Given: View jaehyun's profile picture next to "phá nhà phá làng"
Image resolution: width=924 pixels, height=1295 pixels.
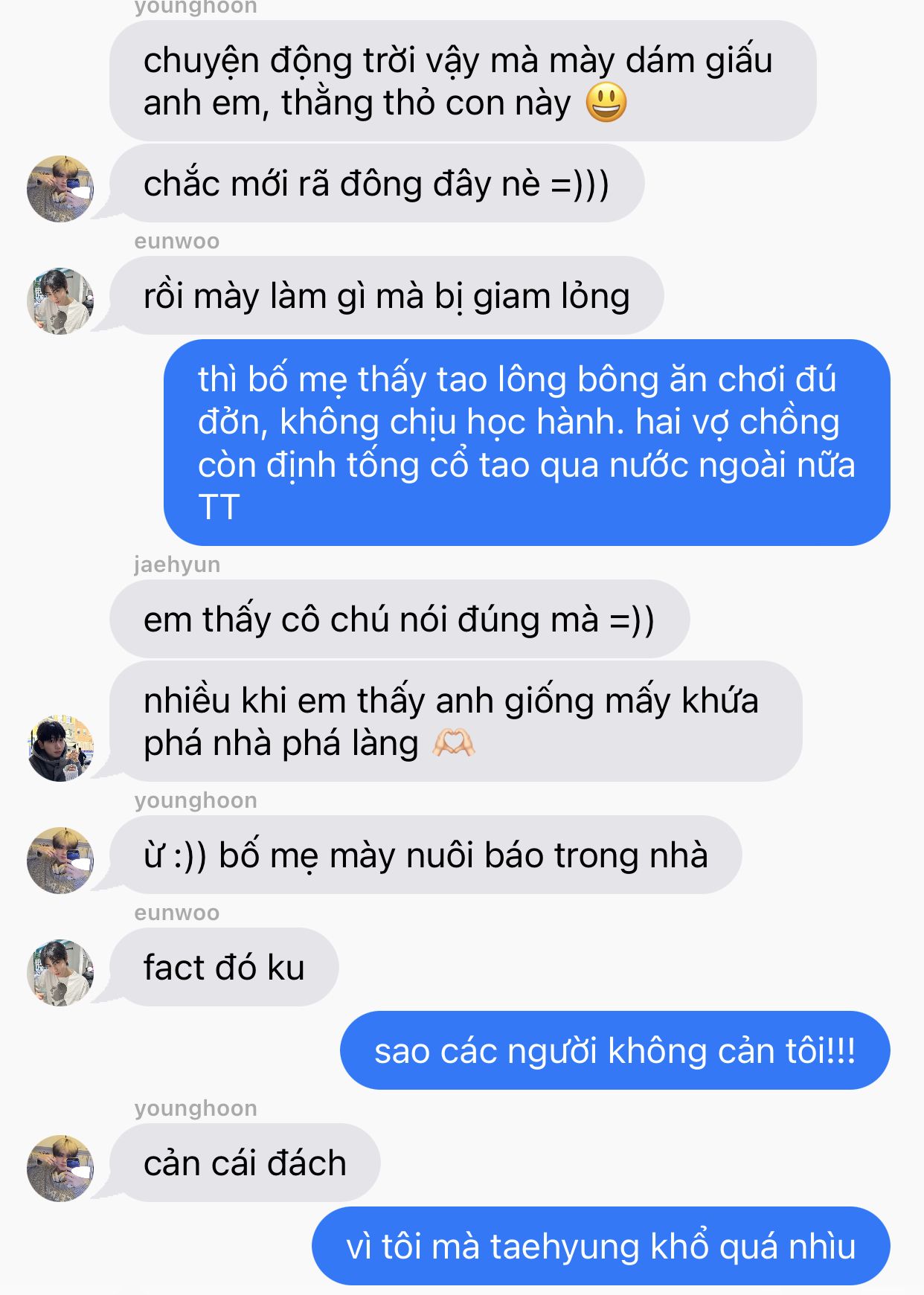Looking at the screenshot, I should pyautogui.click(x=60, y=748).
